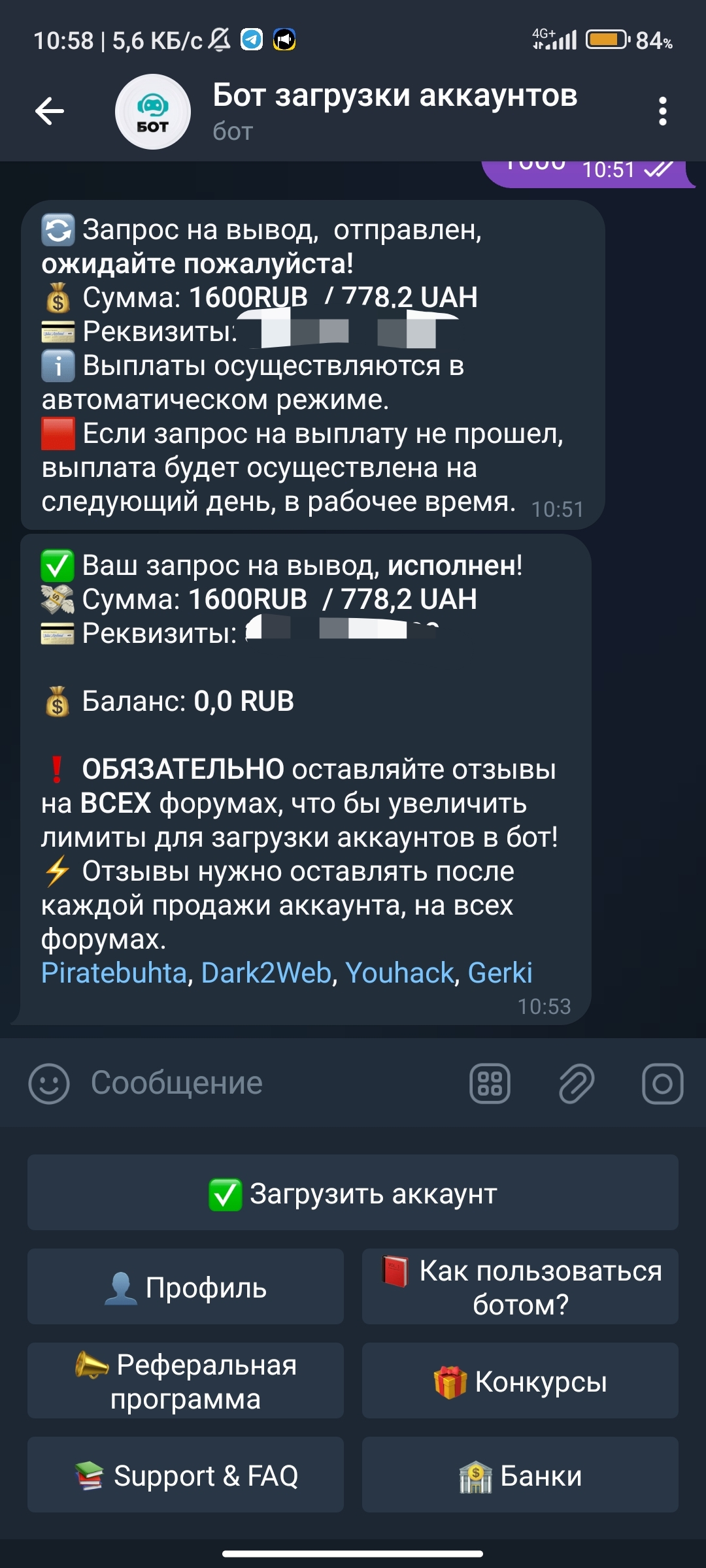The width and height of the screenshot is (706, 1568).
Task: Open Как пользоваться ботом?
Action: click(520, 1287)
